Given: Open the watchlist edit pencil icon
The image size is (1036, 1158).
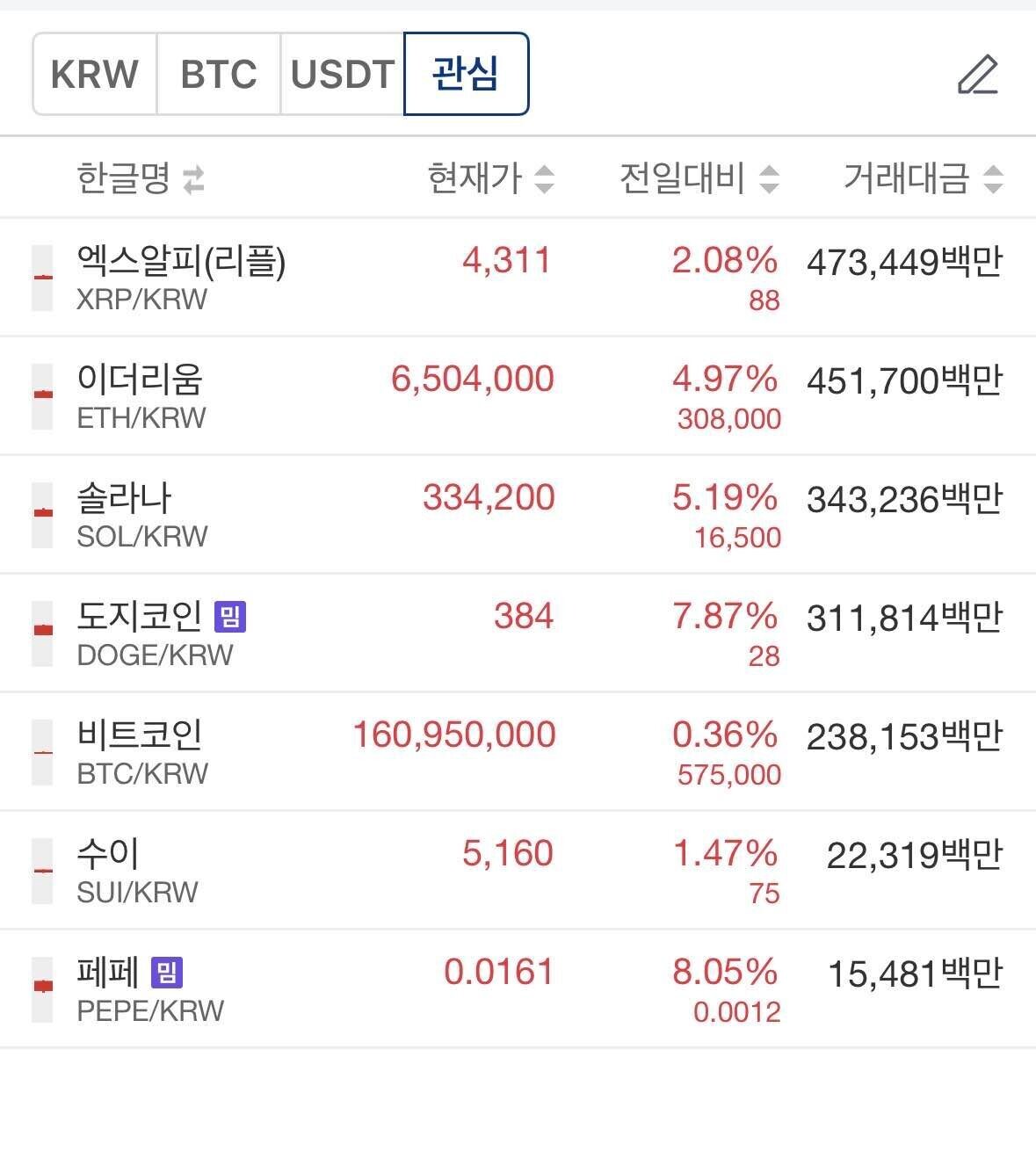Looking at the screenshot, I should tap(978, 76).
